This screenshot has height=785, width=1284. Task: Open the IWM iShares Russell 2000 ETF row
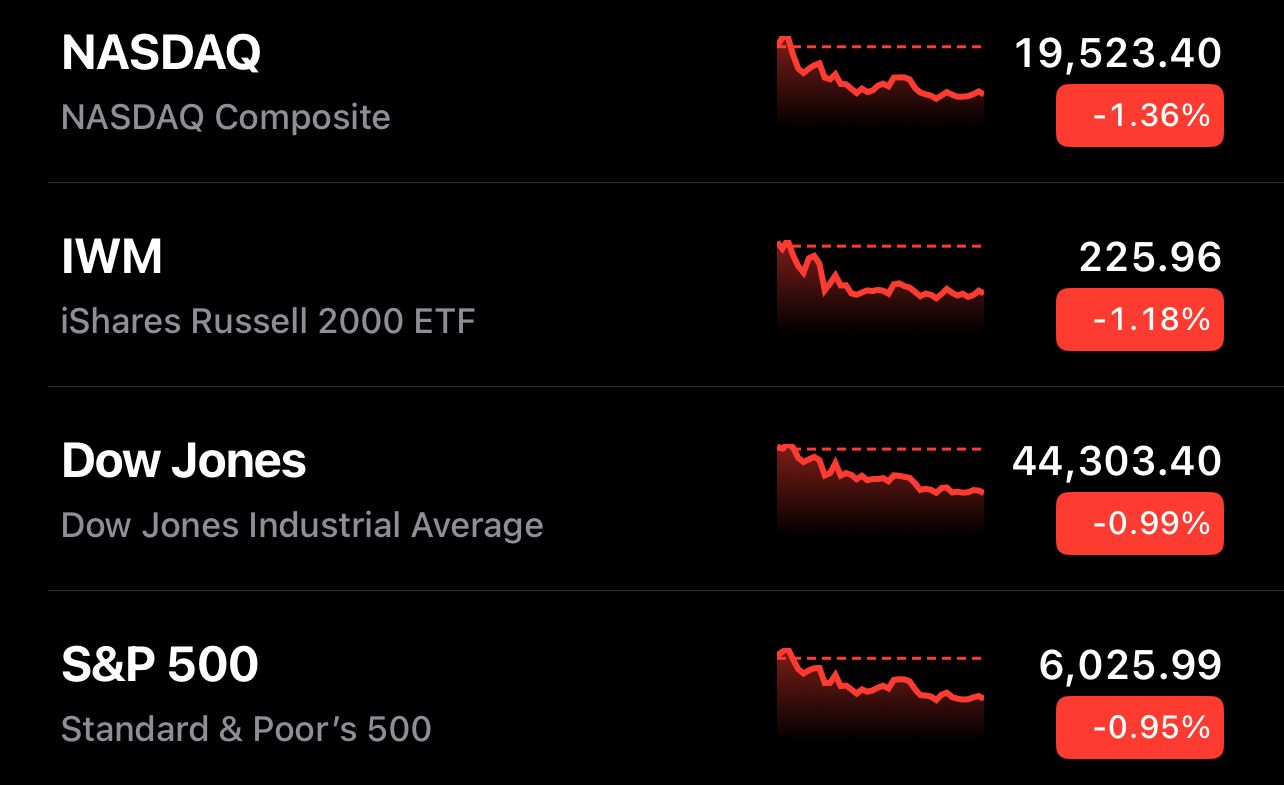point(400,288)
